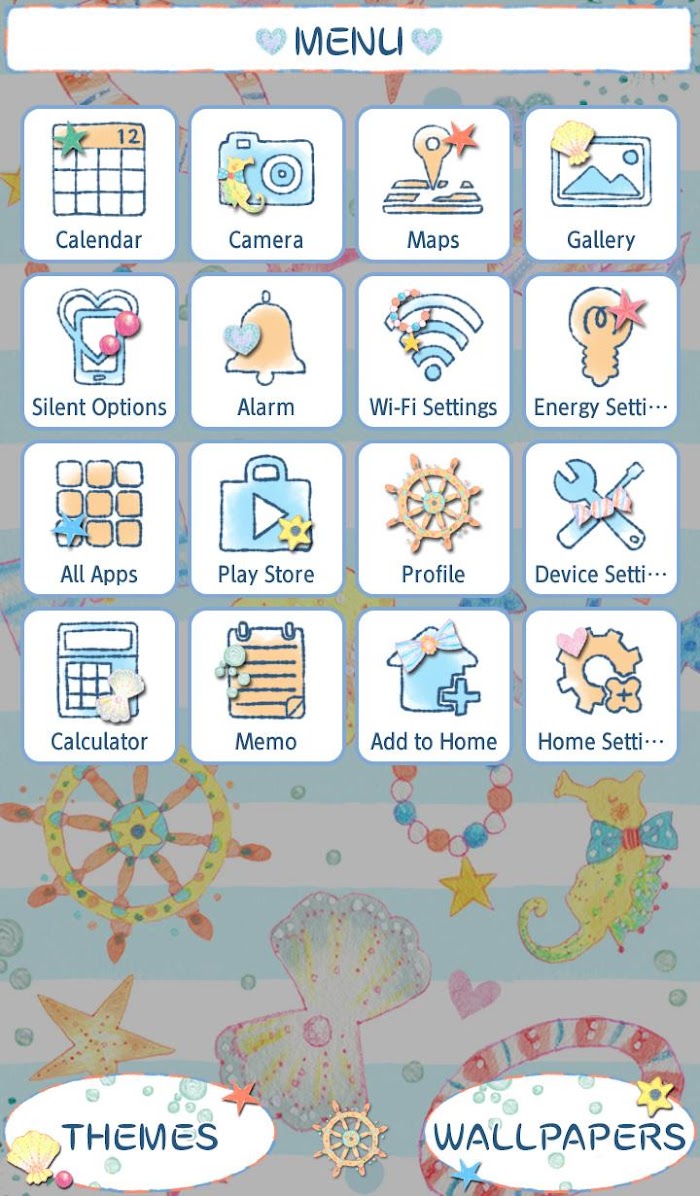This screenshot has height=1196, width=700.
Task: Open Wi-Fi Settings
Action: [x=434, y=351]
